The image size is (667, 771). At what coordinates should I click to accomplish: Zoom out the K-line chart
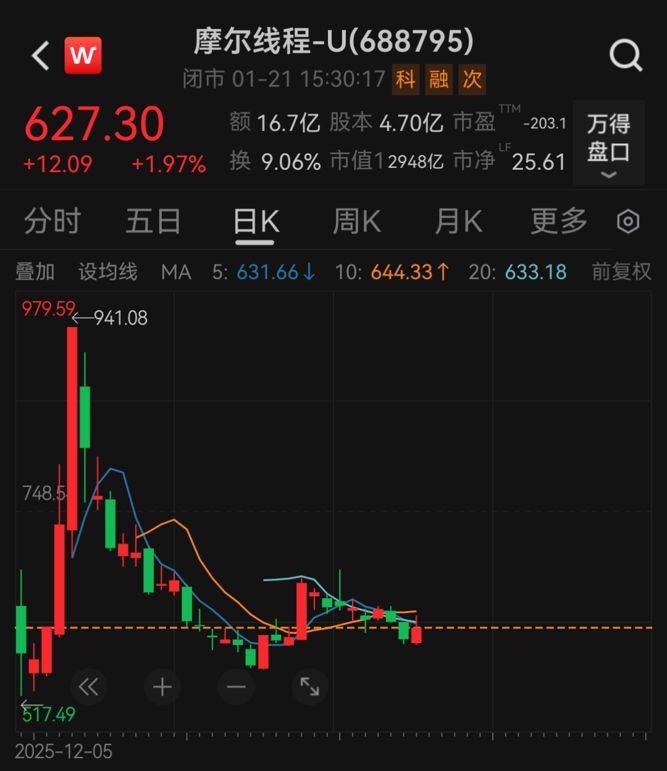point(236,686)
